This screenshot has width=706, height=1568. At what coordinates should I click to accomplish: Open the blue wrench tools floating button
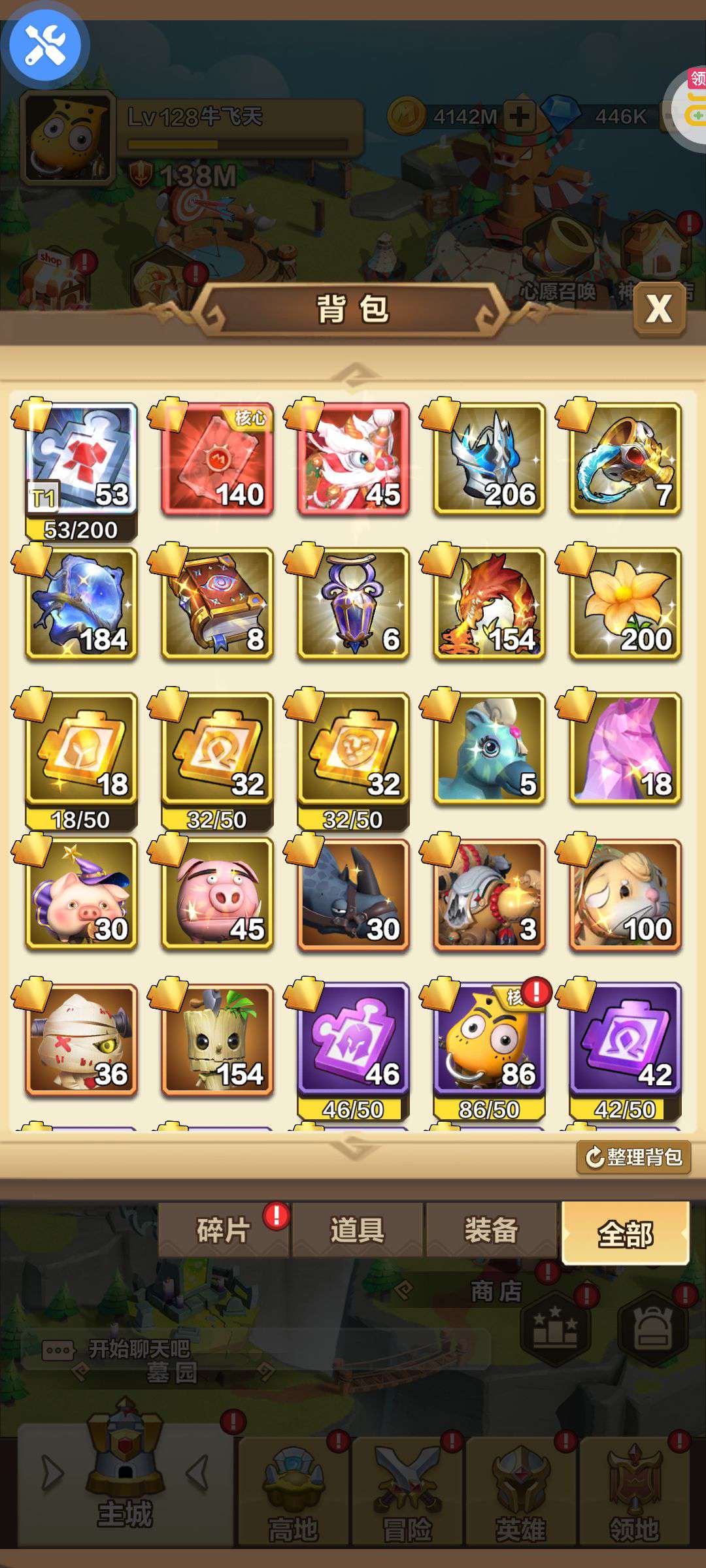tap(45, 45)
